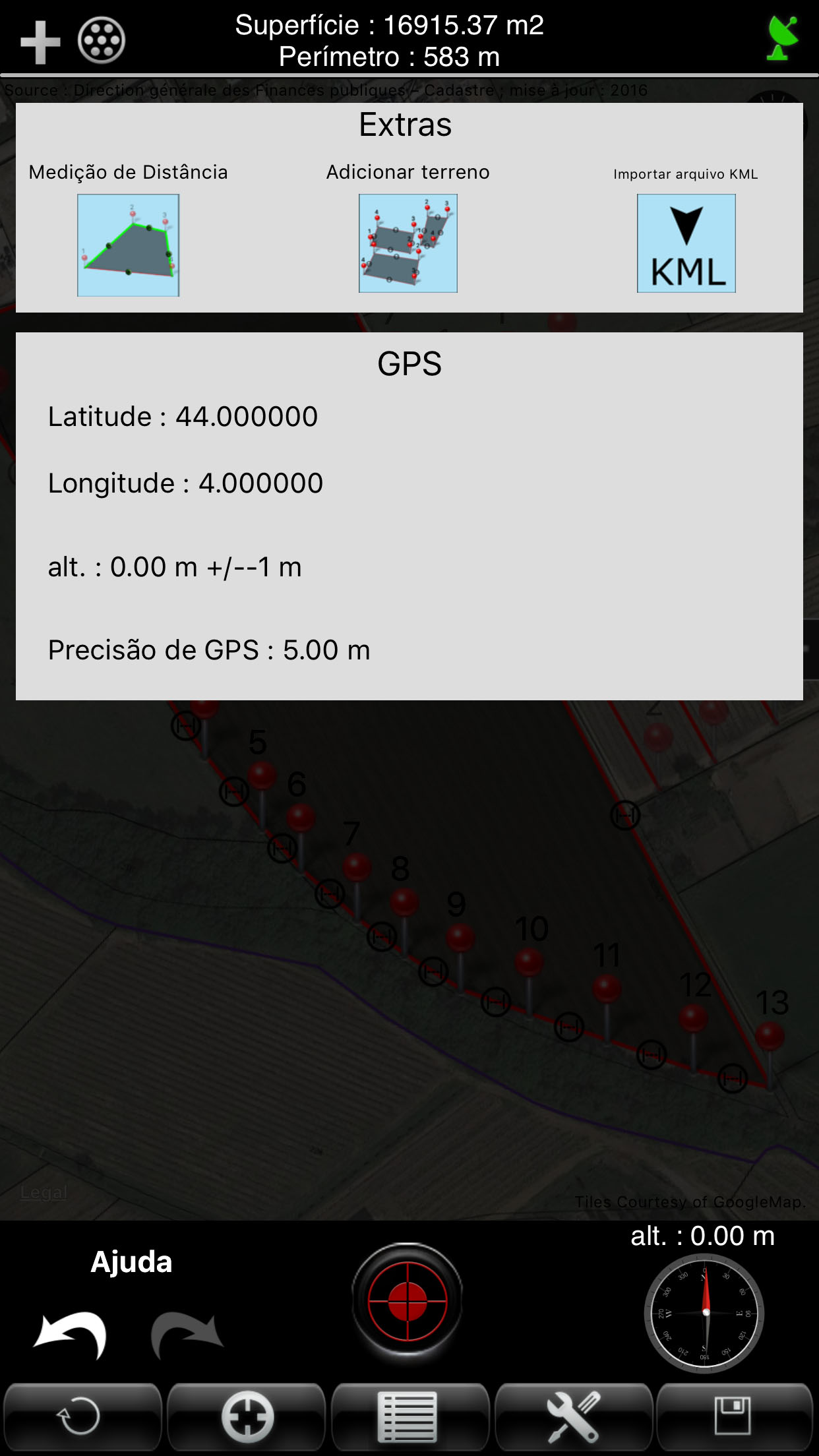Open the Legal link on map
The width and height of the screenshot is (819, 1456).
(44, 1192)
